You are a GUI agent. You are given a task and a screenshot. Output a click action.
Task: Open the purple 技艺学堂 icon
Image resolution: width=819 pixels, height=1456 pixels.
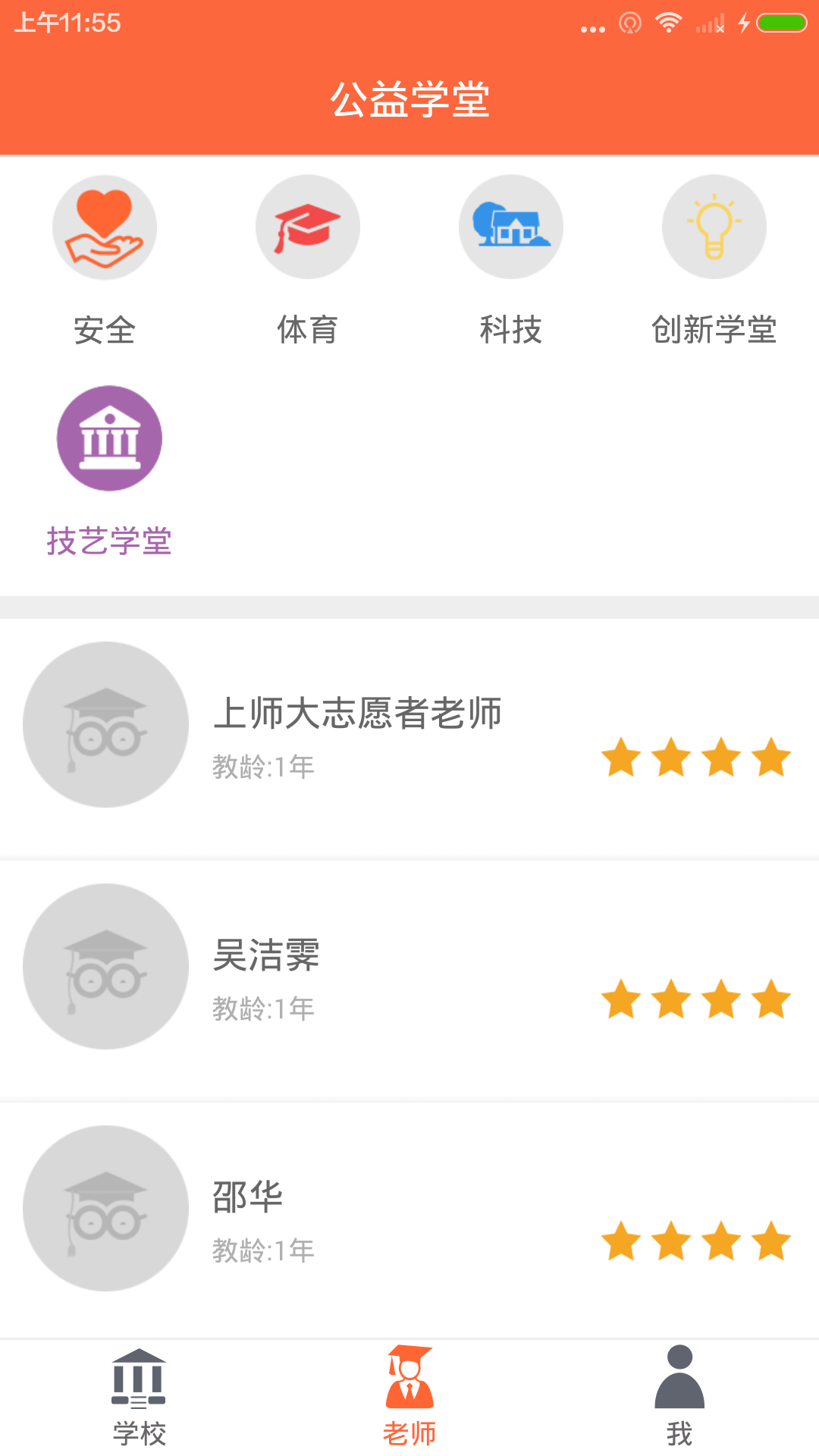pyautogui.click(x=109, y=438)
